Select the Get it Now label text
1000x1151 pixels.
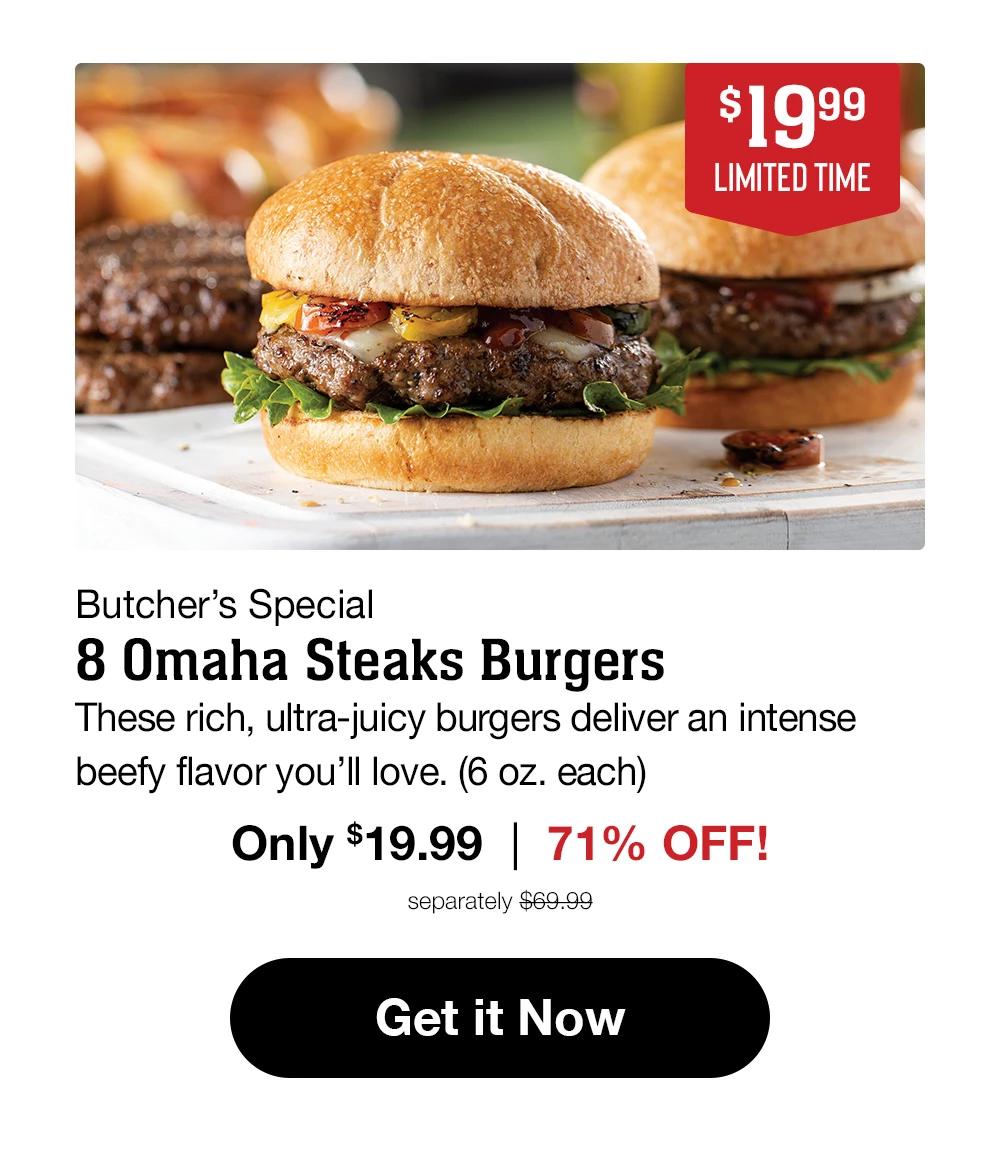500,1017
